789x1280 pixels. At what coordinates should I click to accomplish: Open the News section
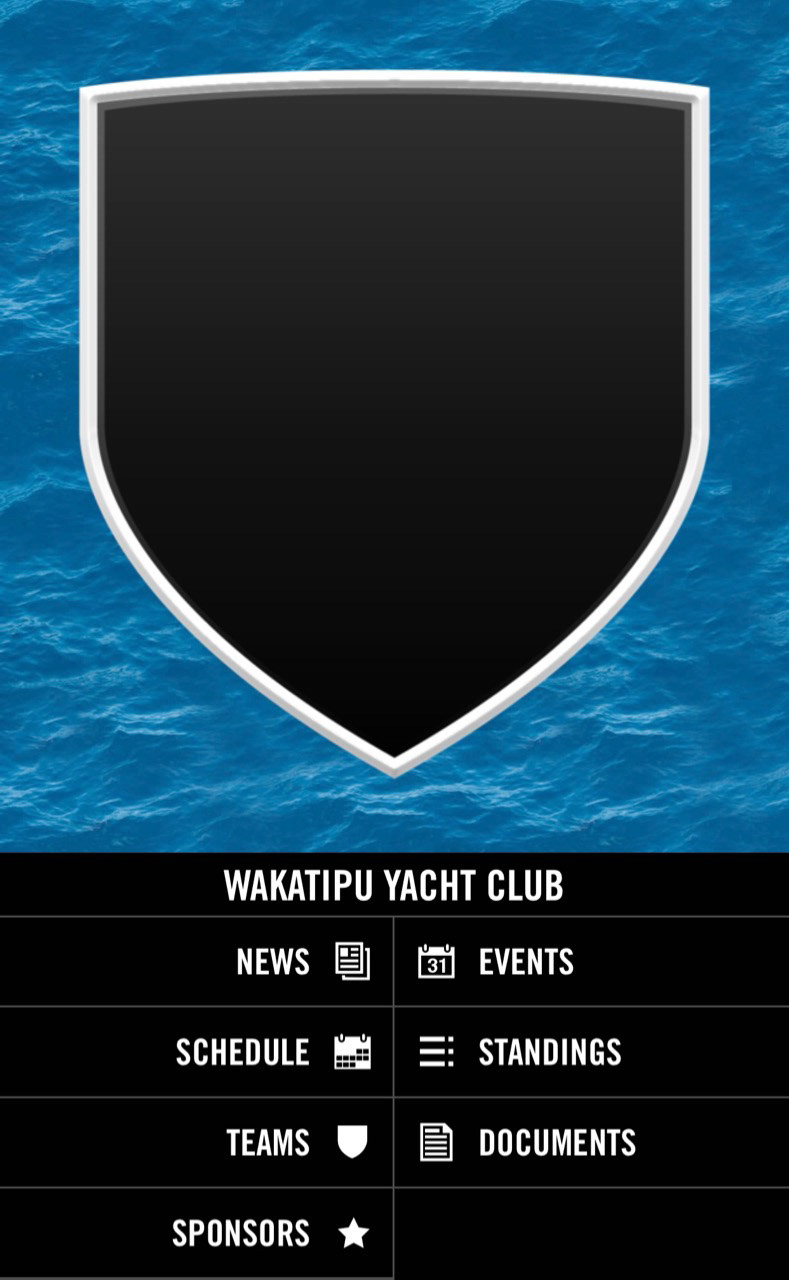(196, 962)
